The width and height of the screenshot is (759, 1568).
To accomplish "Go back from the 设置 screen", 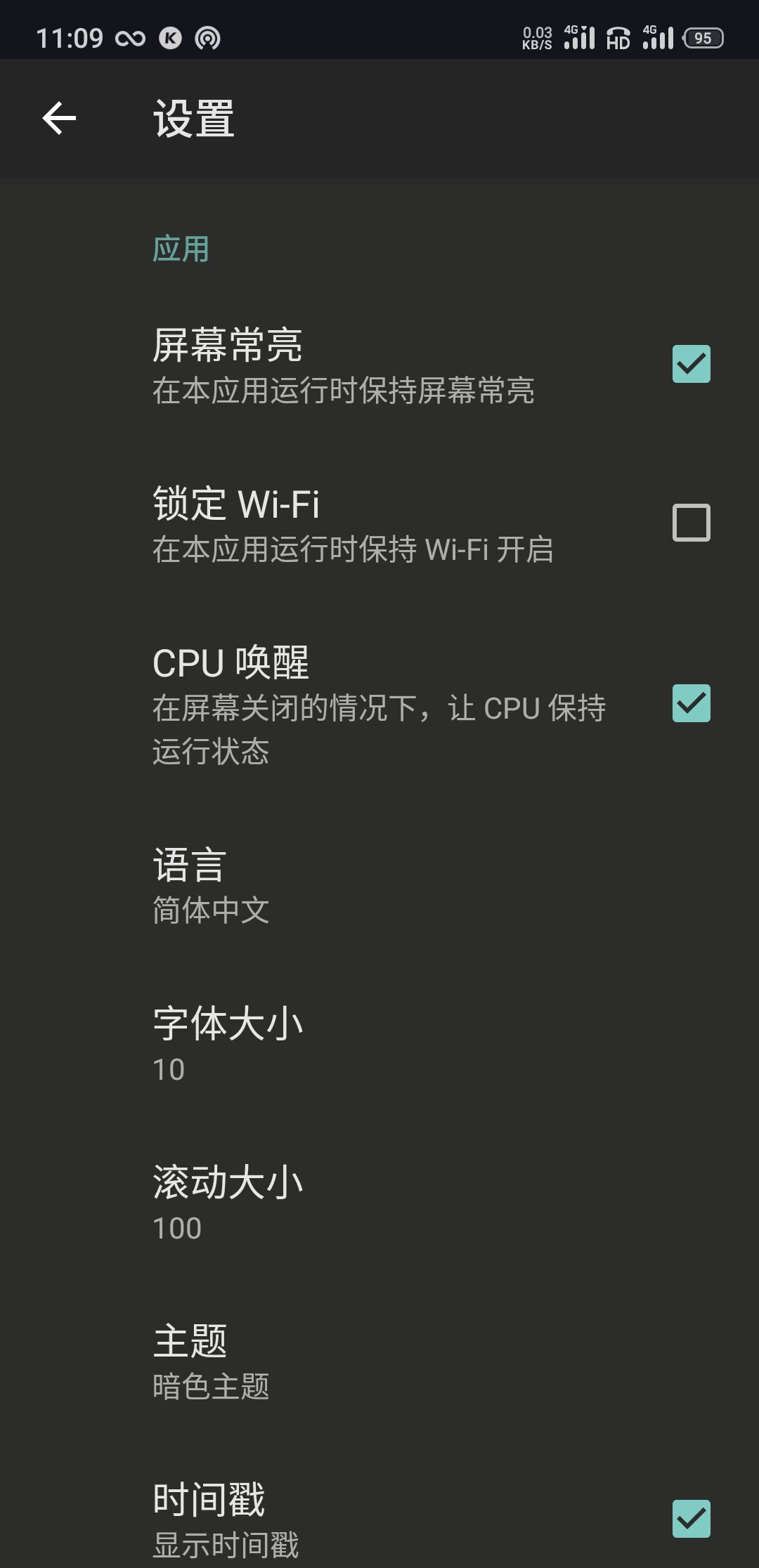I will click(59, 118).
